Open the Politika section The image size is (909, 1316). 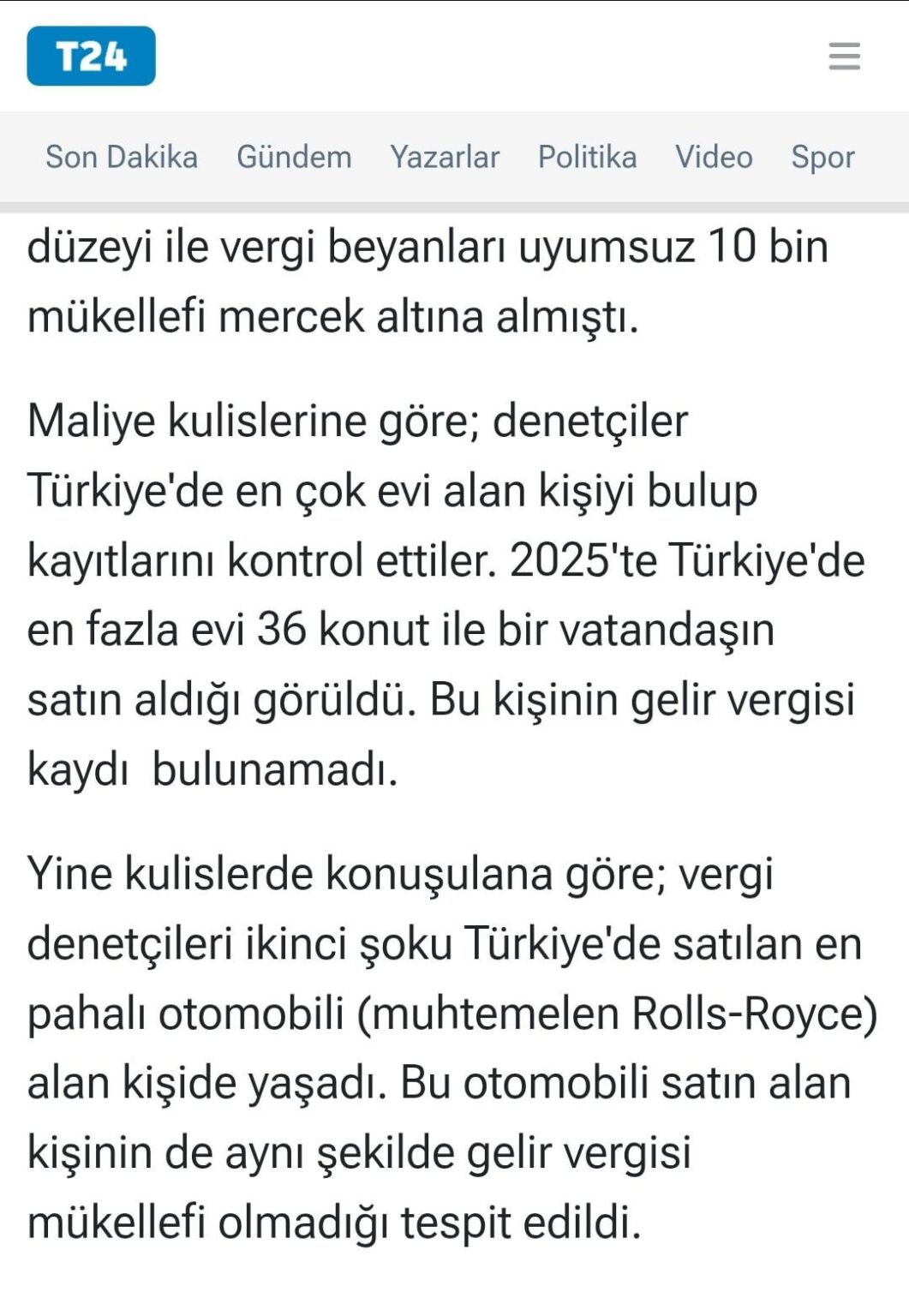[587, 157]
